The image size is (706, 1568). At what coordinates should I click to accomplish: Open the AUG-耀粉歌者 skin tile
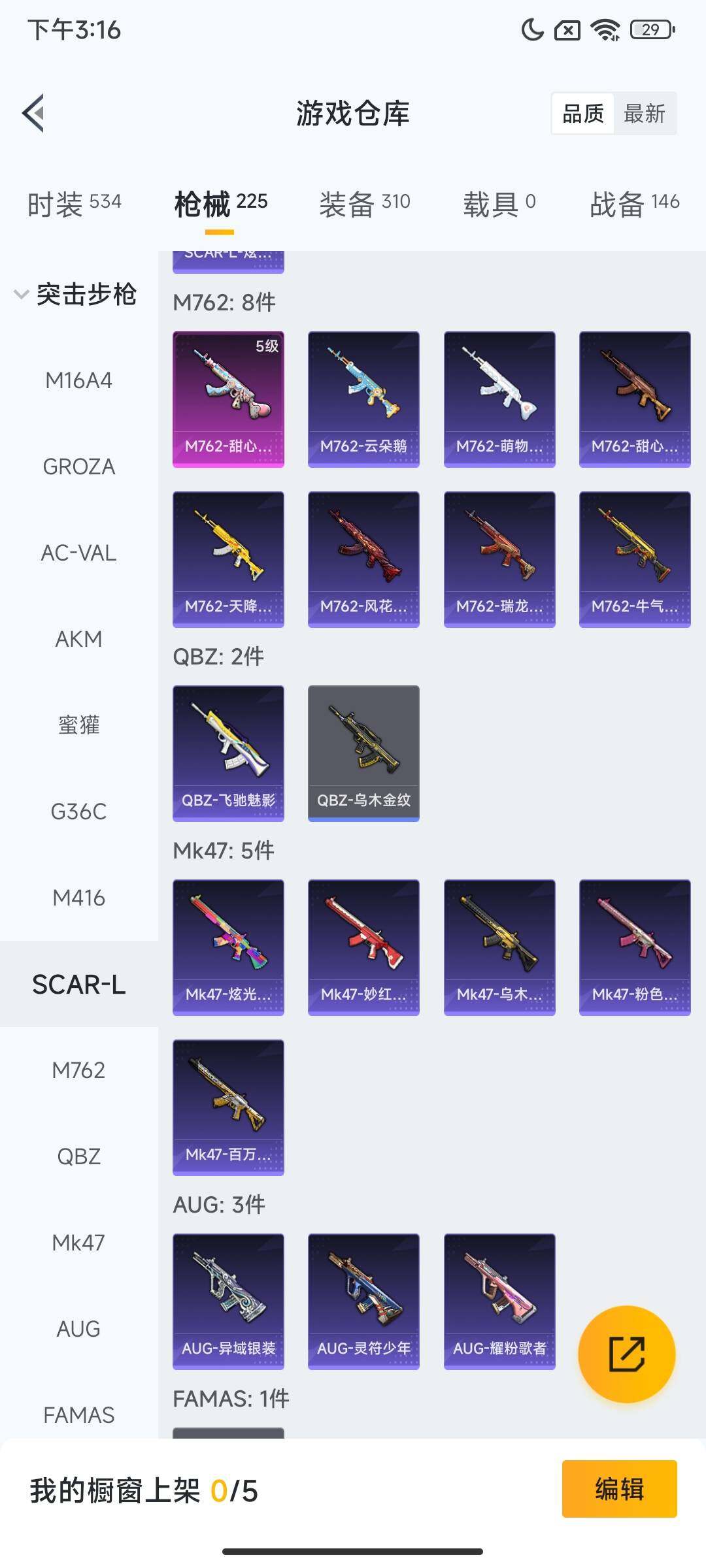(499, 1301)
